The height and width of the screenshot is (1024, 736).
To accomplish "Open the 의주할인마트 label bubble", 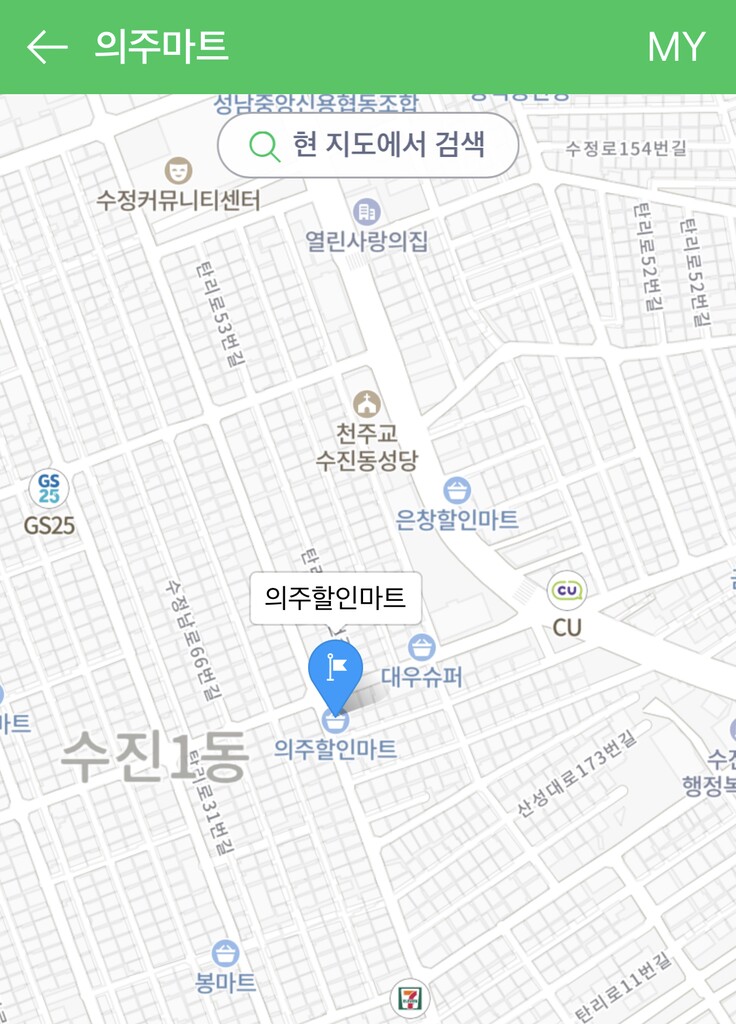I will [335, 598].
